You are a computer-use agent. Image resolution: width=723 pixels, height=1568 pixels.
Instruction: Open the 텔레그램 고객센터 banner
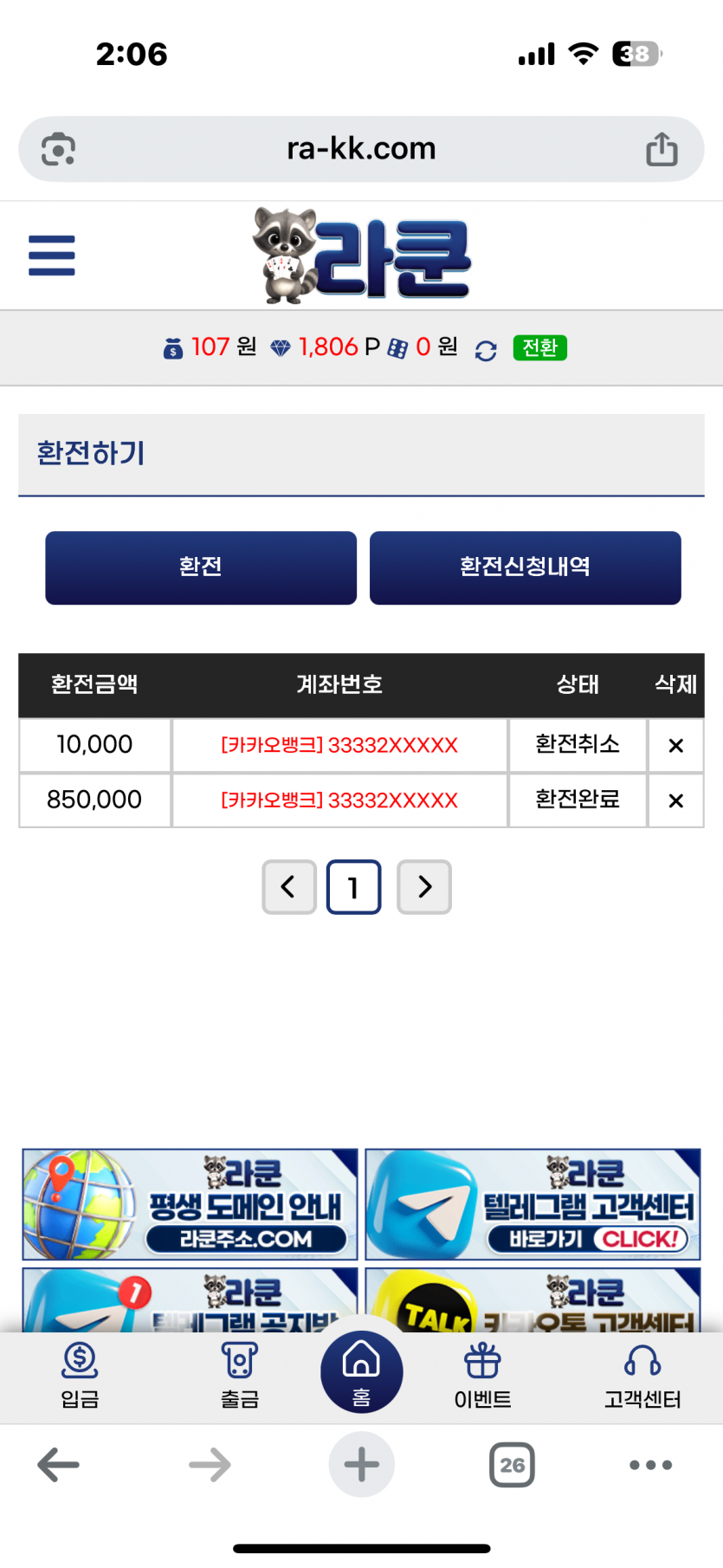click(x=533, y=1204)
